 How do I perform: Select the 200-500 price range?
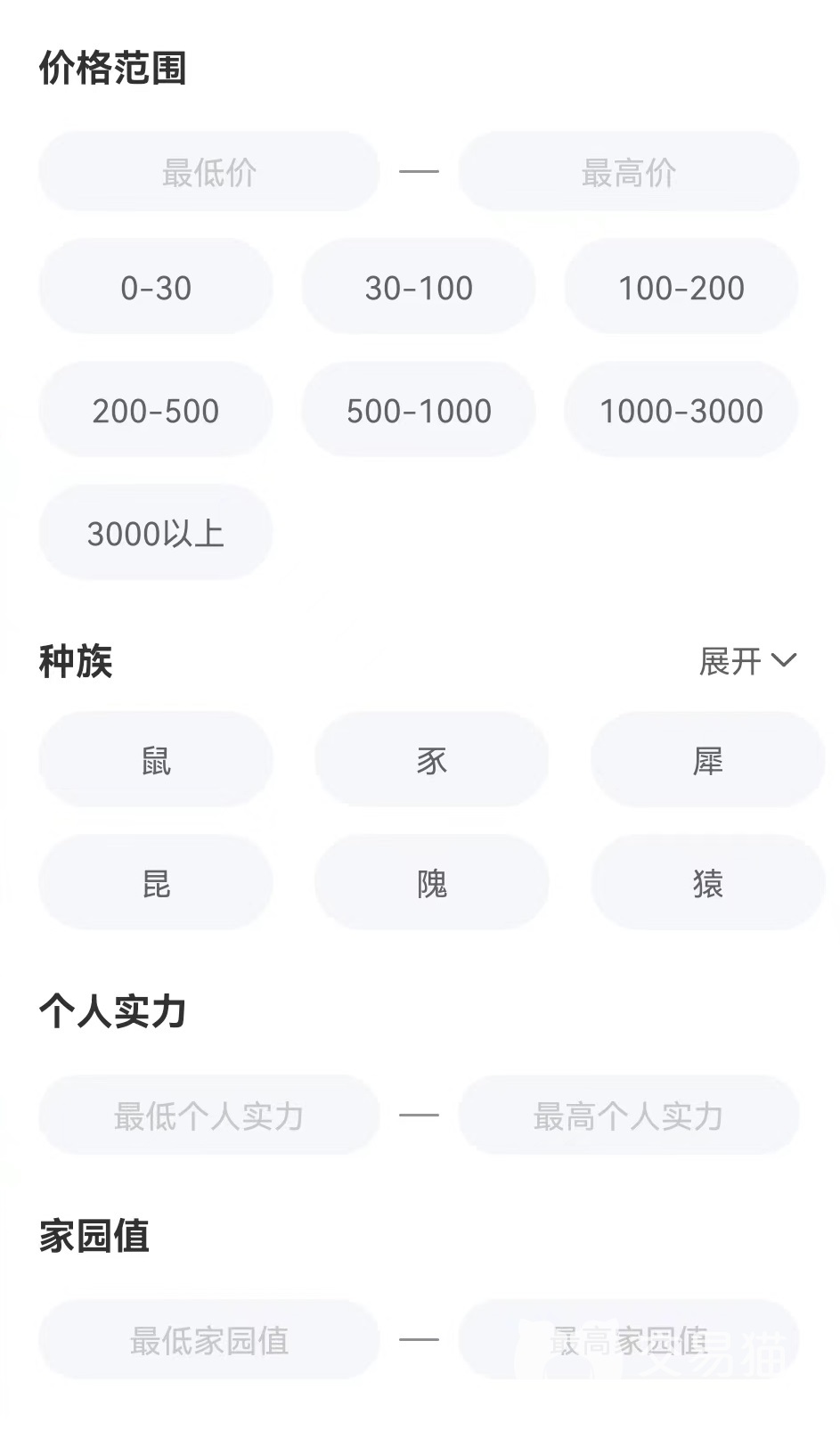point(156,410)
